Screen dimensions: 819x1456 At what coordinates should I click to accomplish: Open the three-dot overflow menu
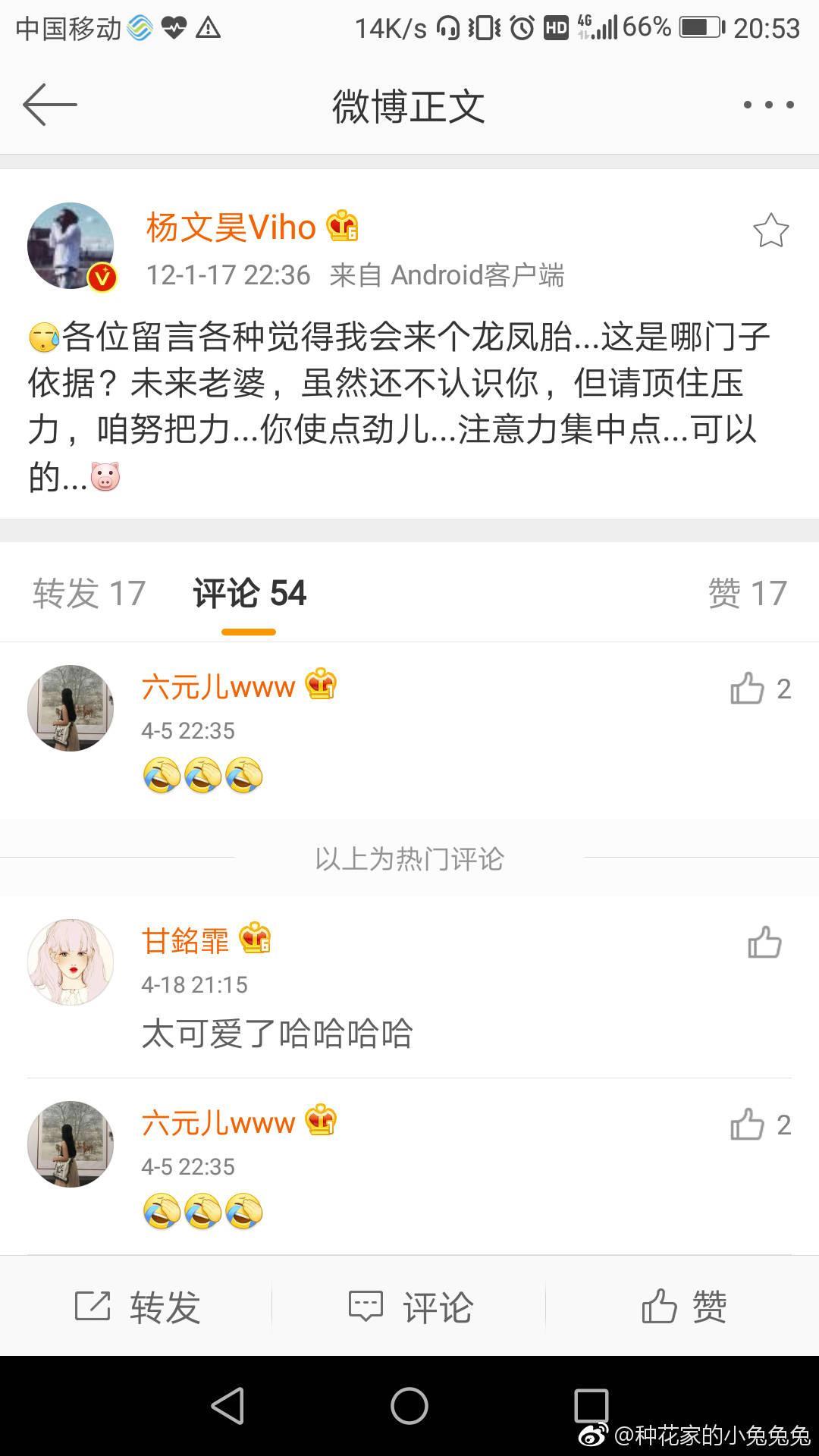coord(768,105)
